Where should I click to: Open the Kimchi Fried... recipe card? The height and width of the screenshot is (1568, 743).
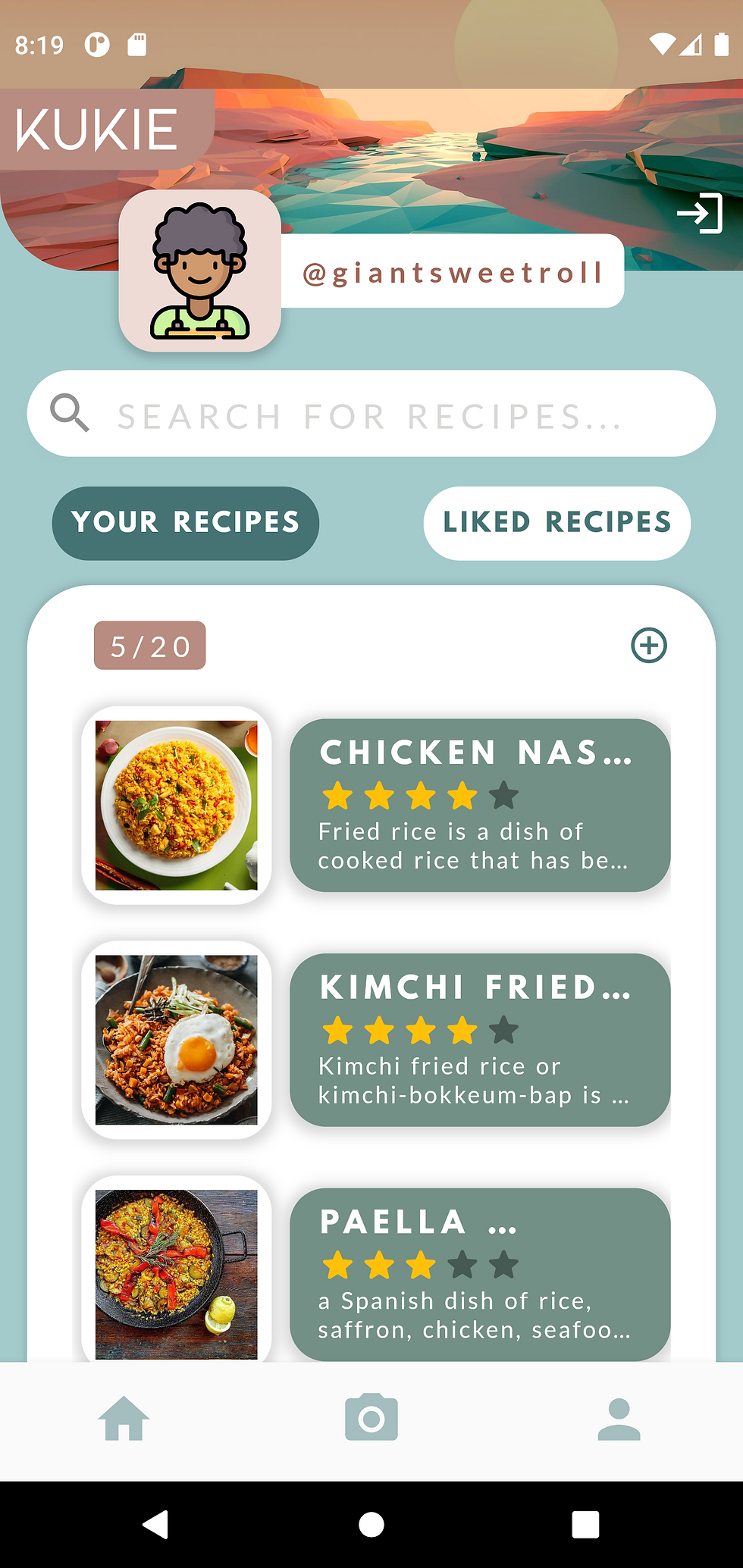(x=480, y=1039)
